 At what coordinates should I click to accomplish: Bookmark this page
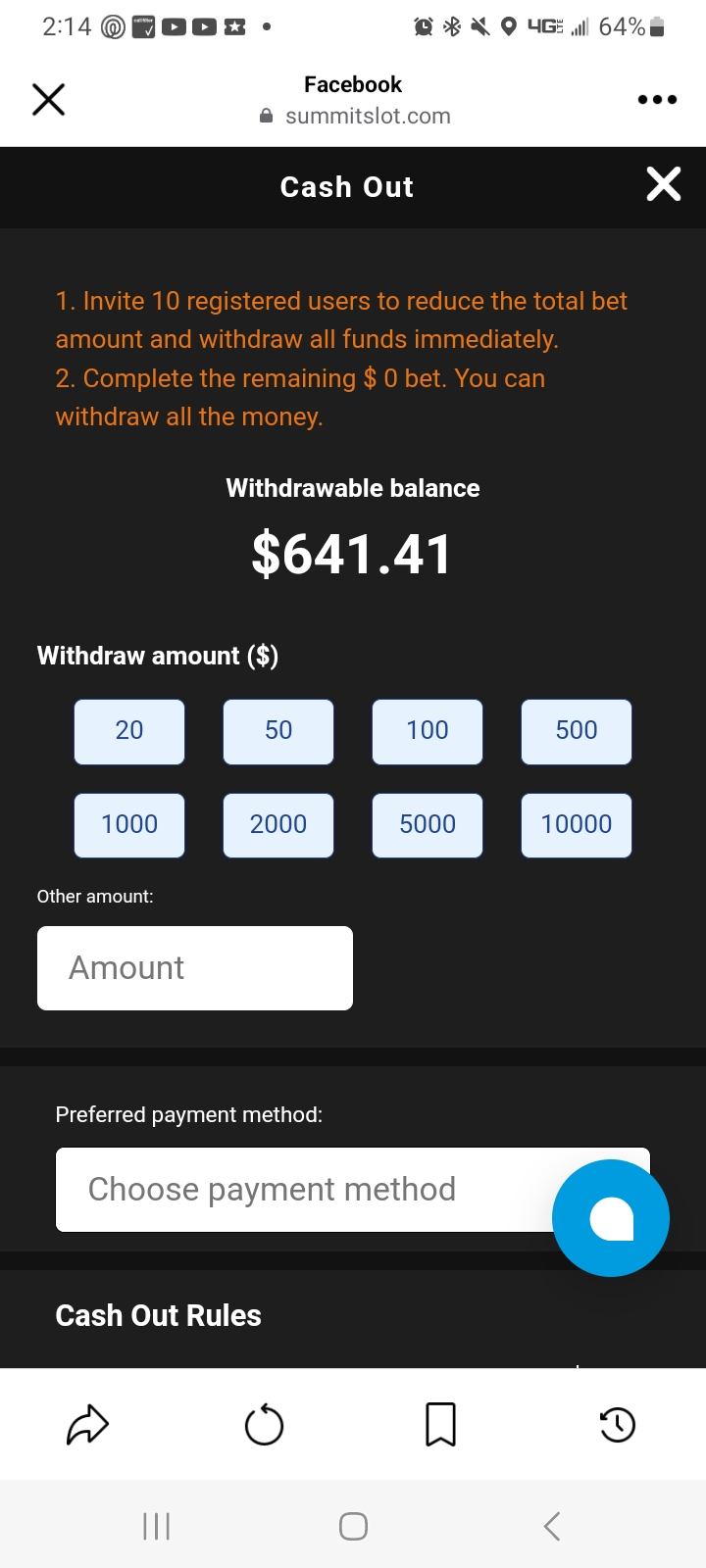(440, 1425)
